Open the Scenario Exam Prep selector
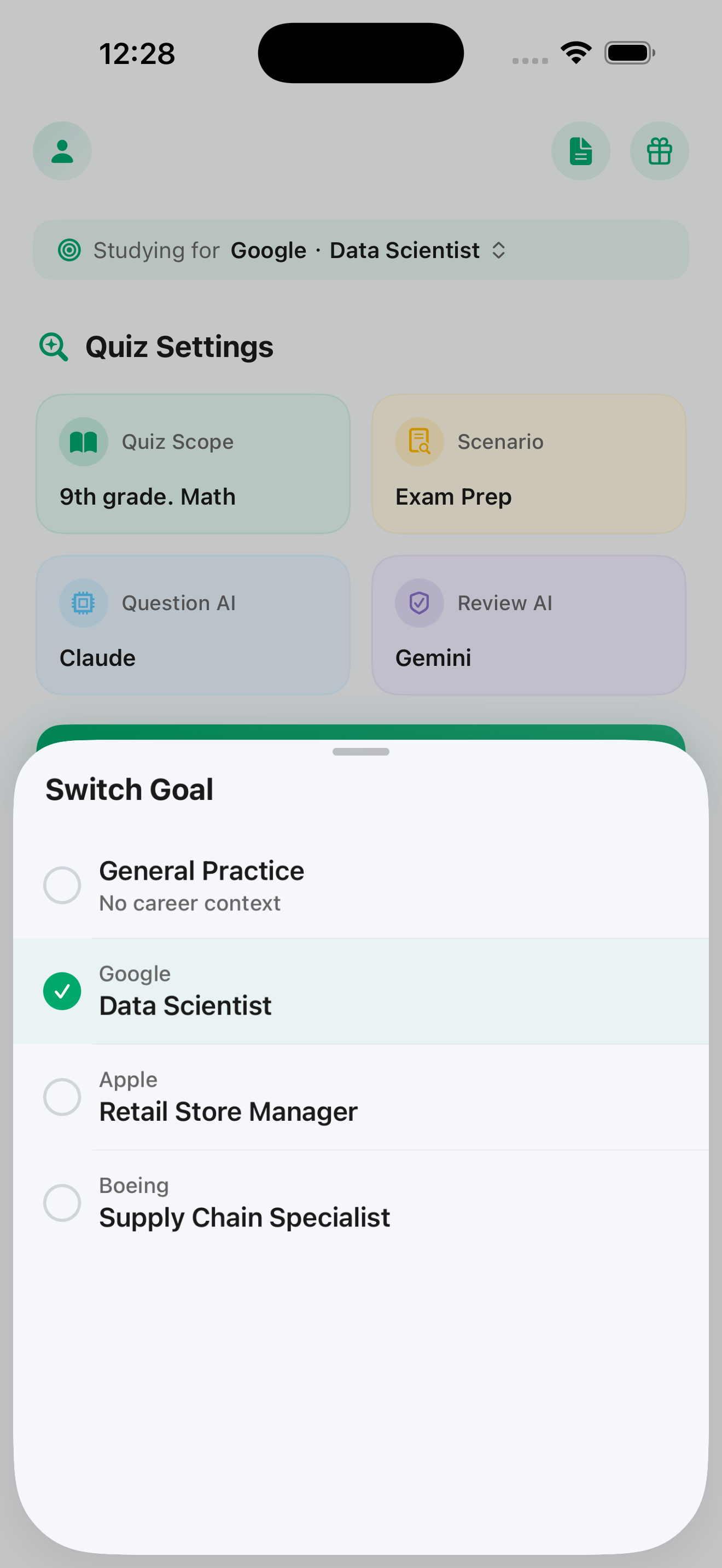 tap(528, 463)
